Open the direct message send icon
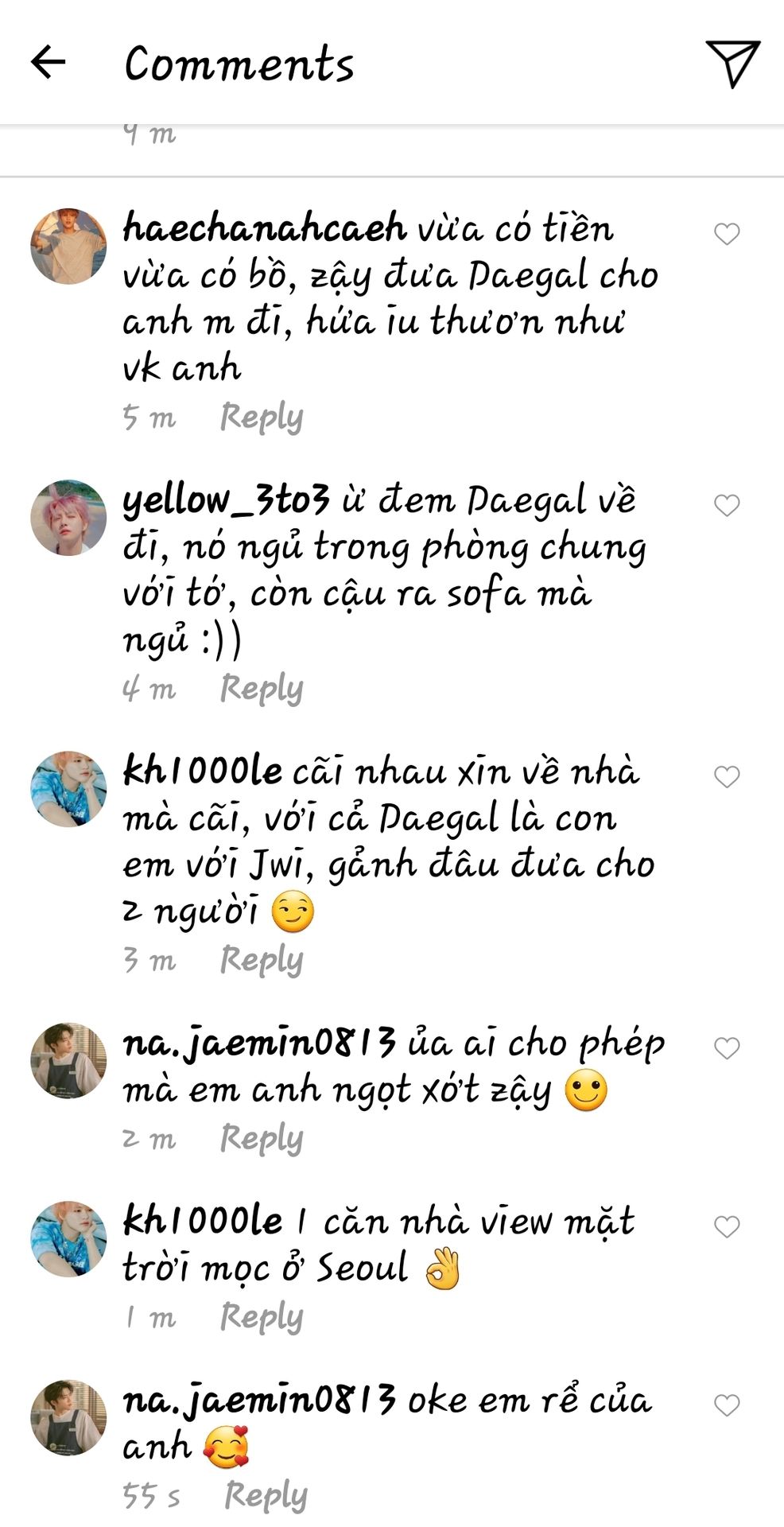 pos(732,63)
